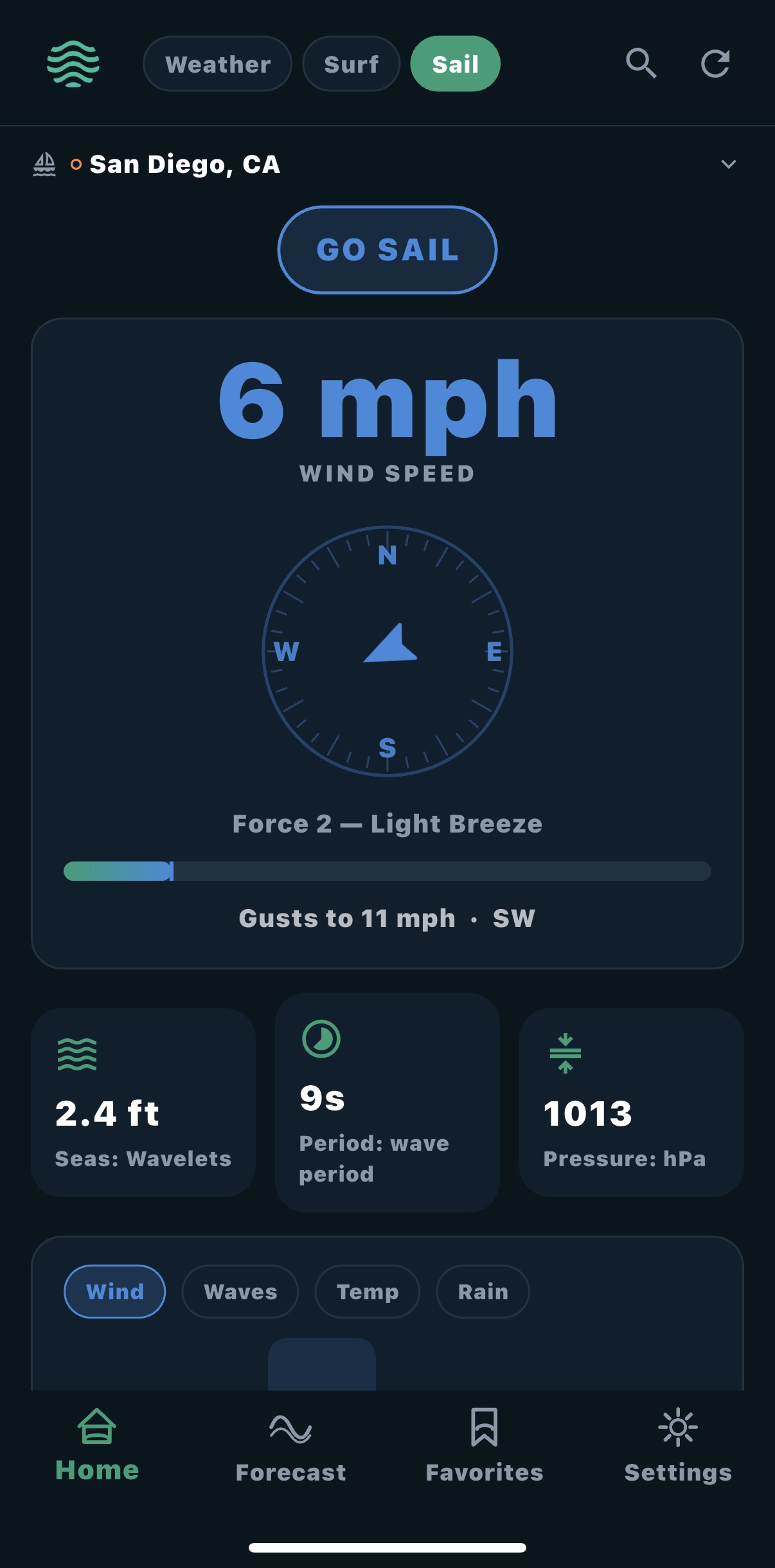Viewport: 775px width, 1568px height.
Task: Open the 9s wave period card
Action: [387, 1102]
